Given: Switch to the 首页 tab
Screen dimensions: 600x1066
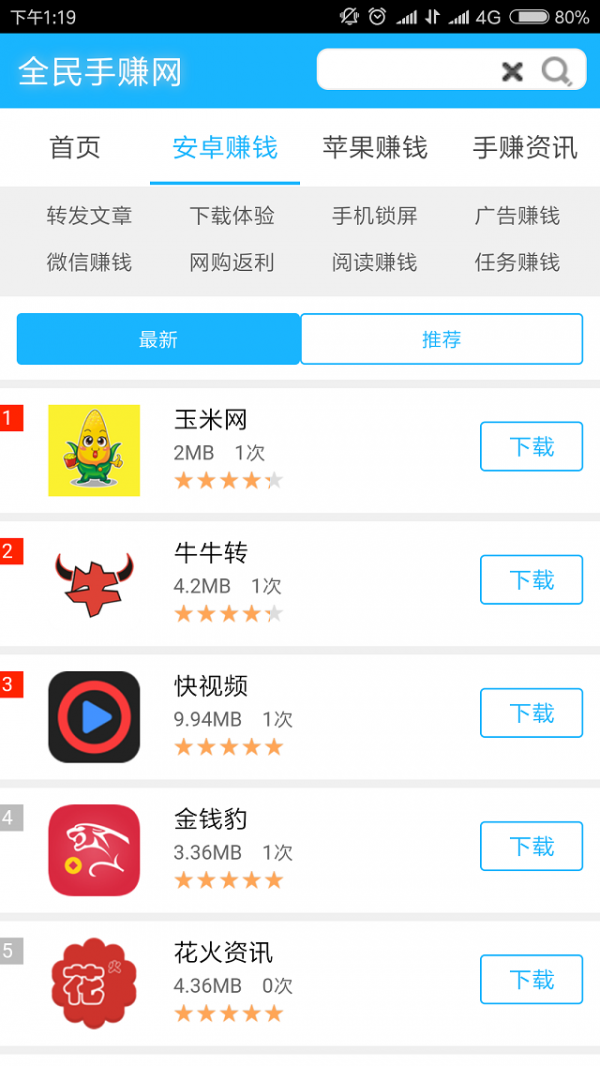Looking at the screenshot, I should (x=75, y=148).
